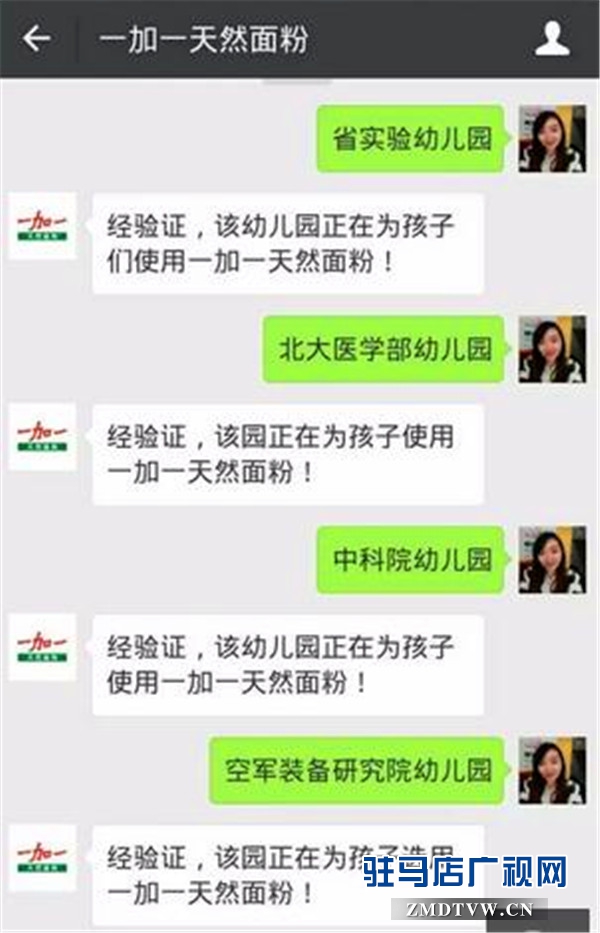Open 一加一 avatar beside first 经验证 reply
Screen dimensions: 600x933
[x=42, y=226]
